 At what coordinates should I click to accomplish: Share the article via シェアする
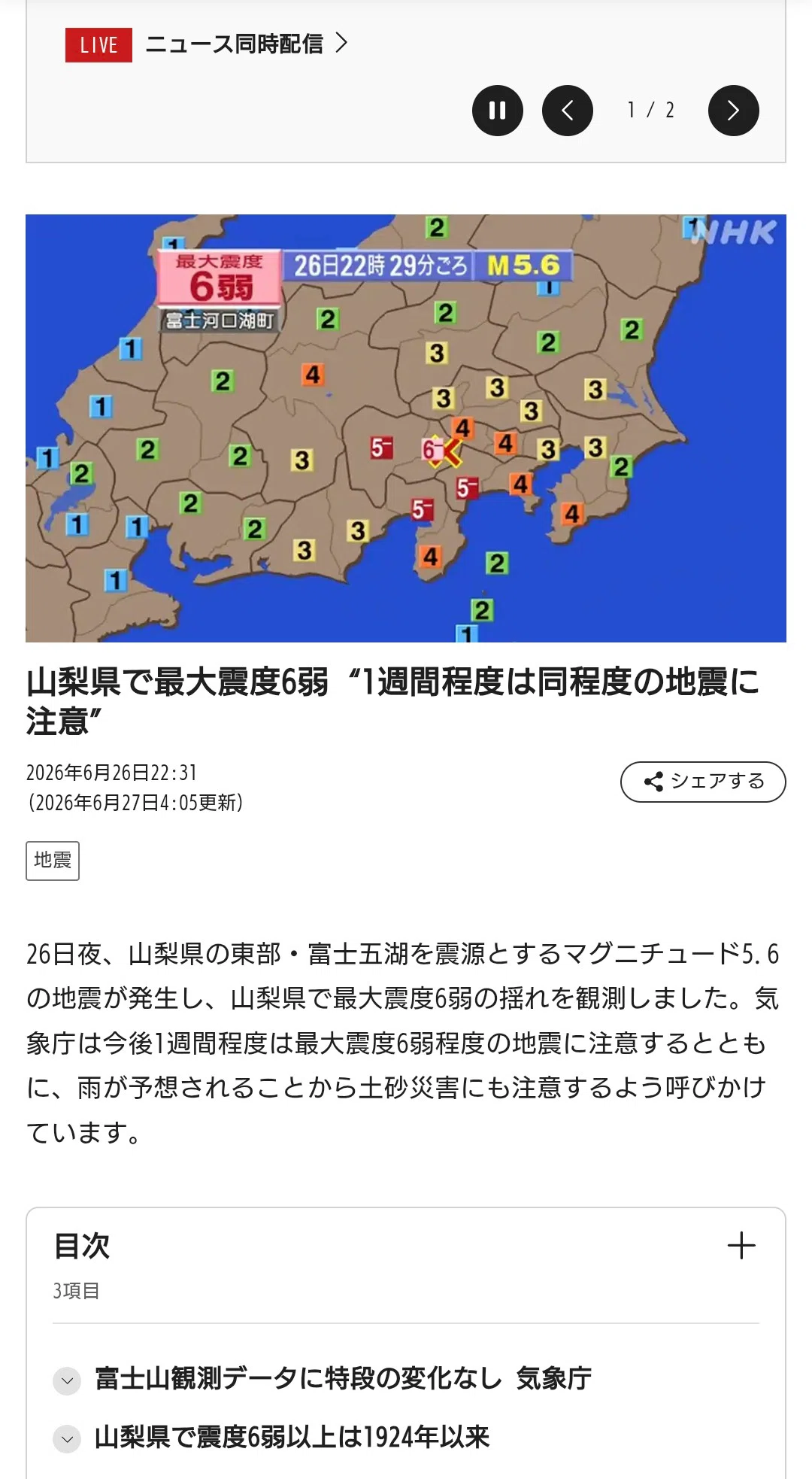point(703,782)
